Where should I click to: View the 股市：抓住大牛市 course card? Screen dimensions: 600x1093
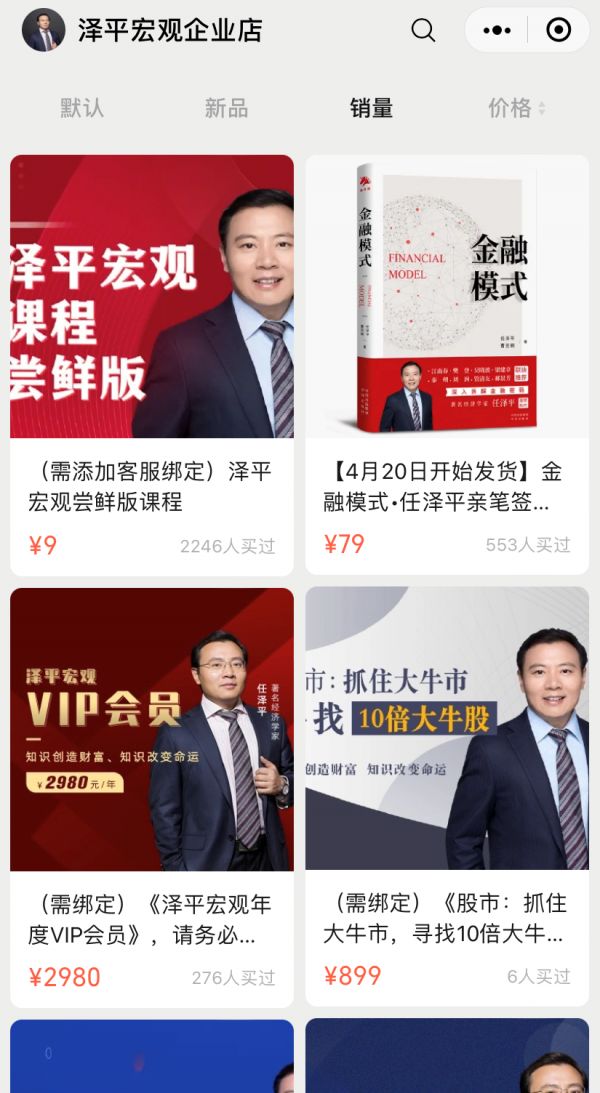pyautogui.click(x=447, y=797)
